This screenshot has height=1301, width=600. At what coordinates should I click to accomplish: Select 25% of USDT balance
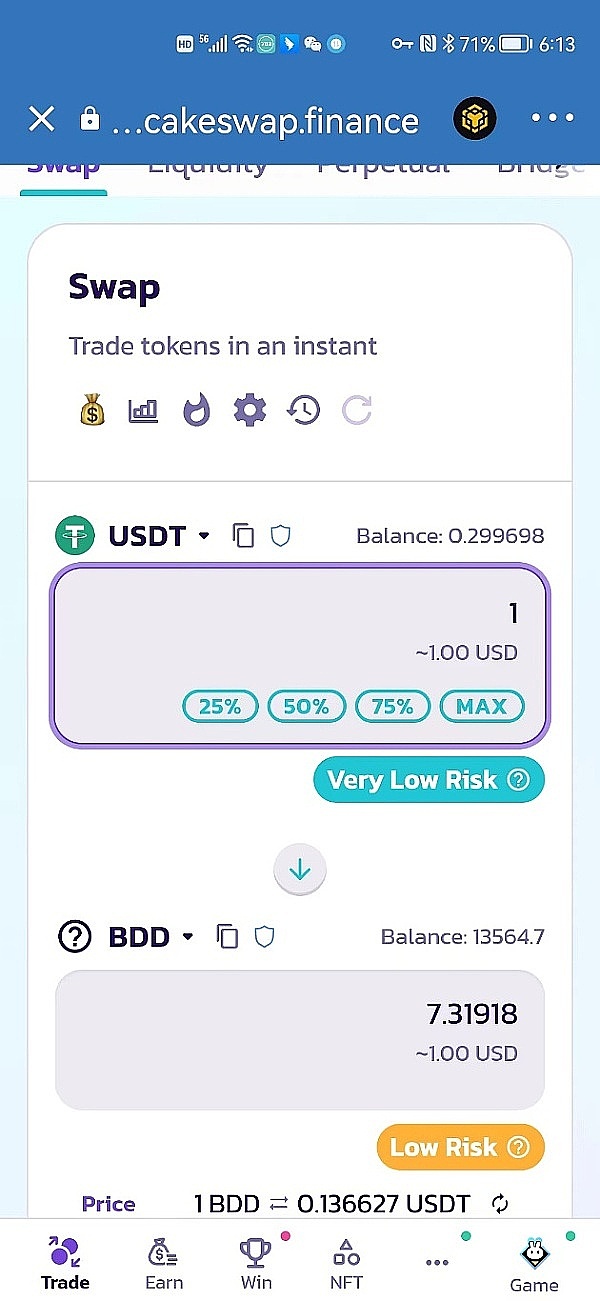tap(220, 706)
